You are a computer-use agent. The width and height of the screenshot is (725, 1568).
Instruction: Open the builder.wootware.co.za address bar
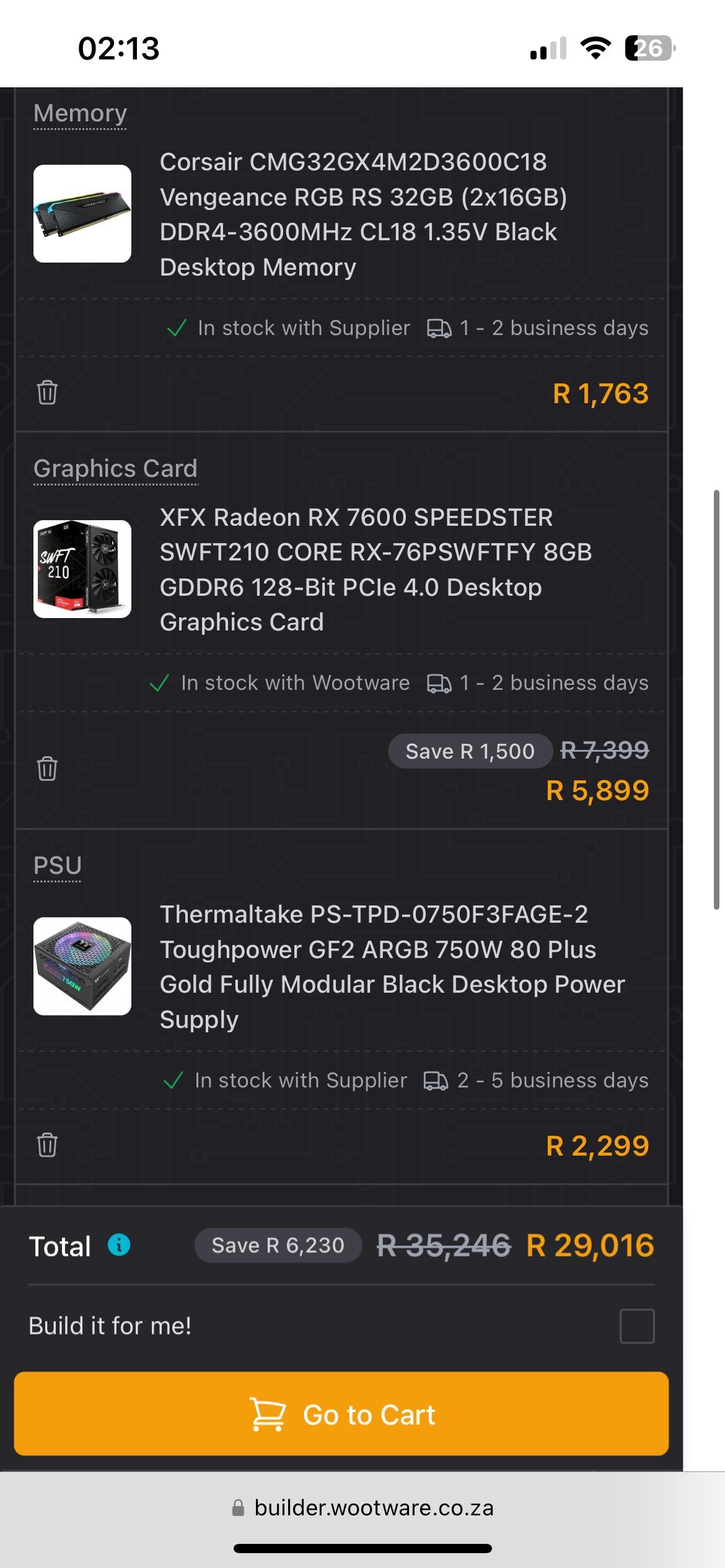(x=362, y=1506)
